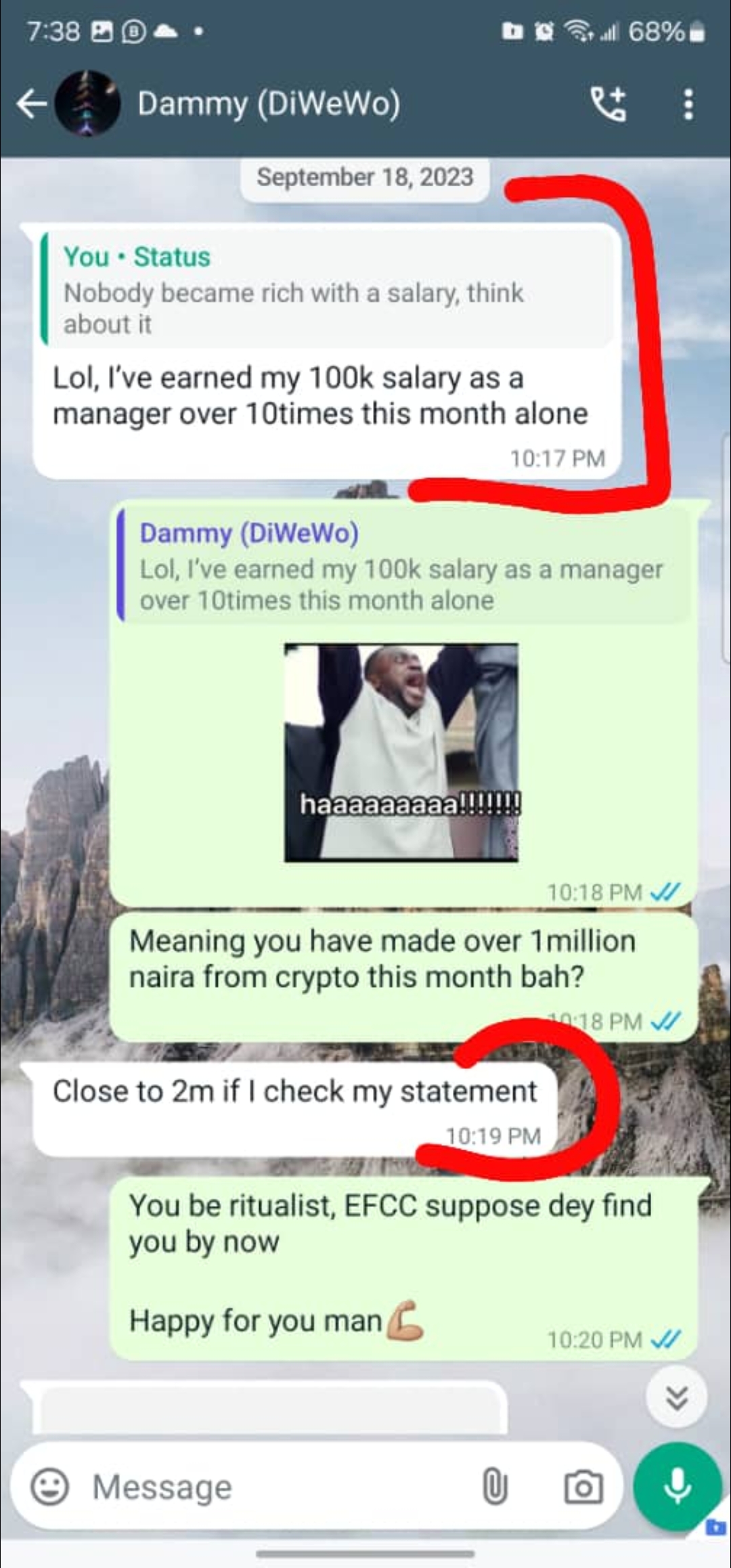Open Dammy (DiWeWo) profile picture

(x=87, y=104)
